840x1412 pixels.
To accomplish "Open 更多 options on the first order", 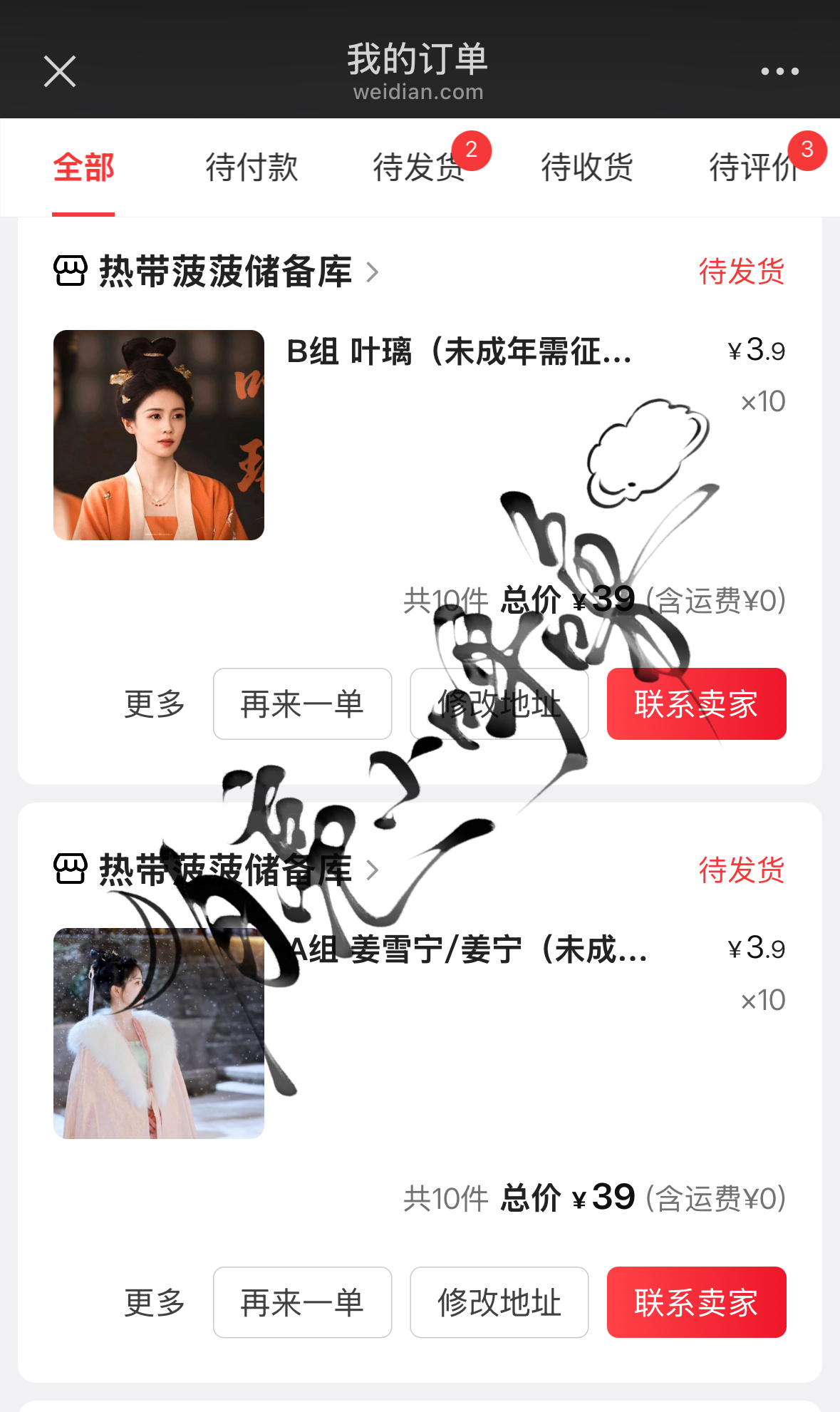I will (153, 704).
